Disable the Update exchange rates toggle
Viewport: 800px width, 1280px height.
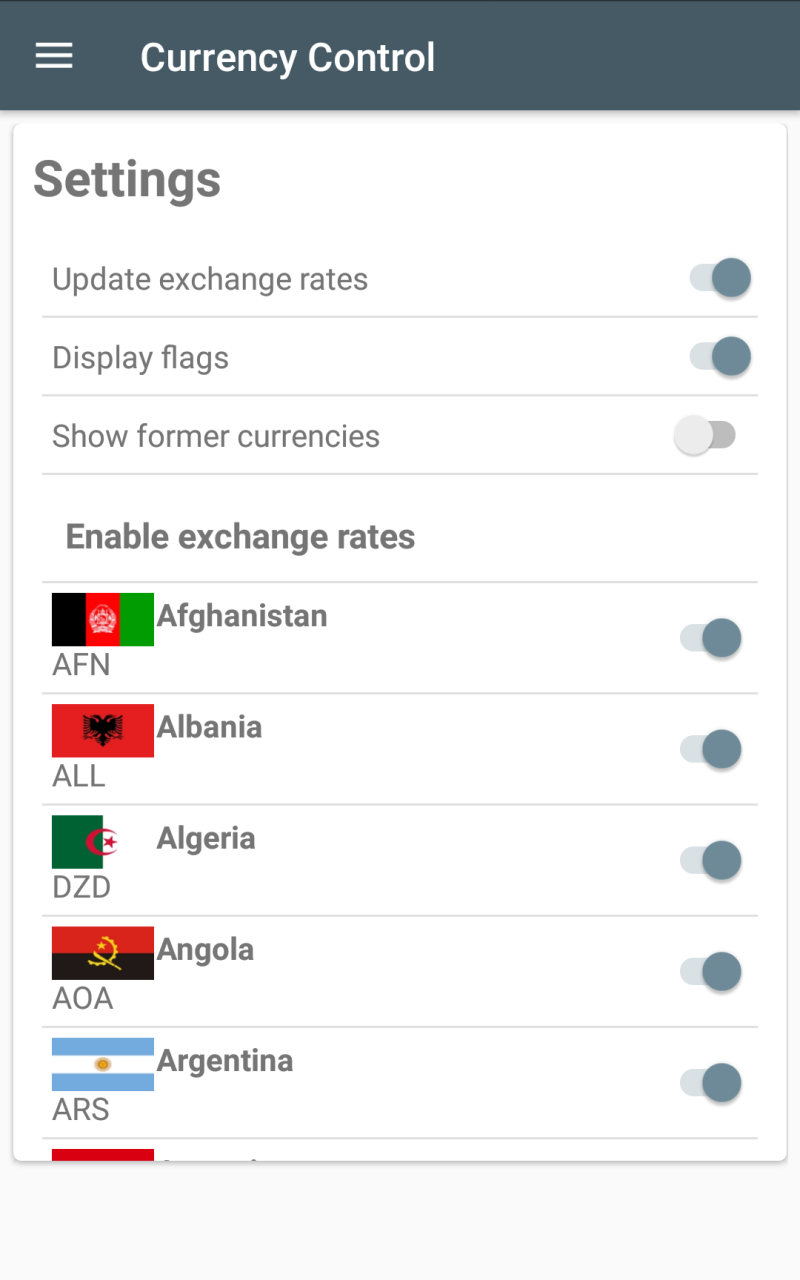720,278
